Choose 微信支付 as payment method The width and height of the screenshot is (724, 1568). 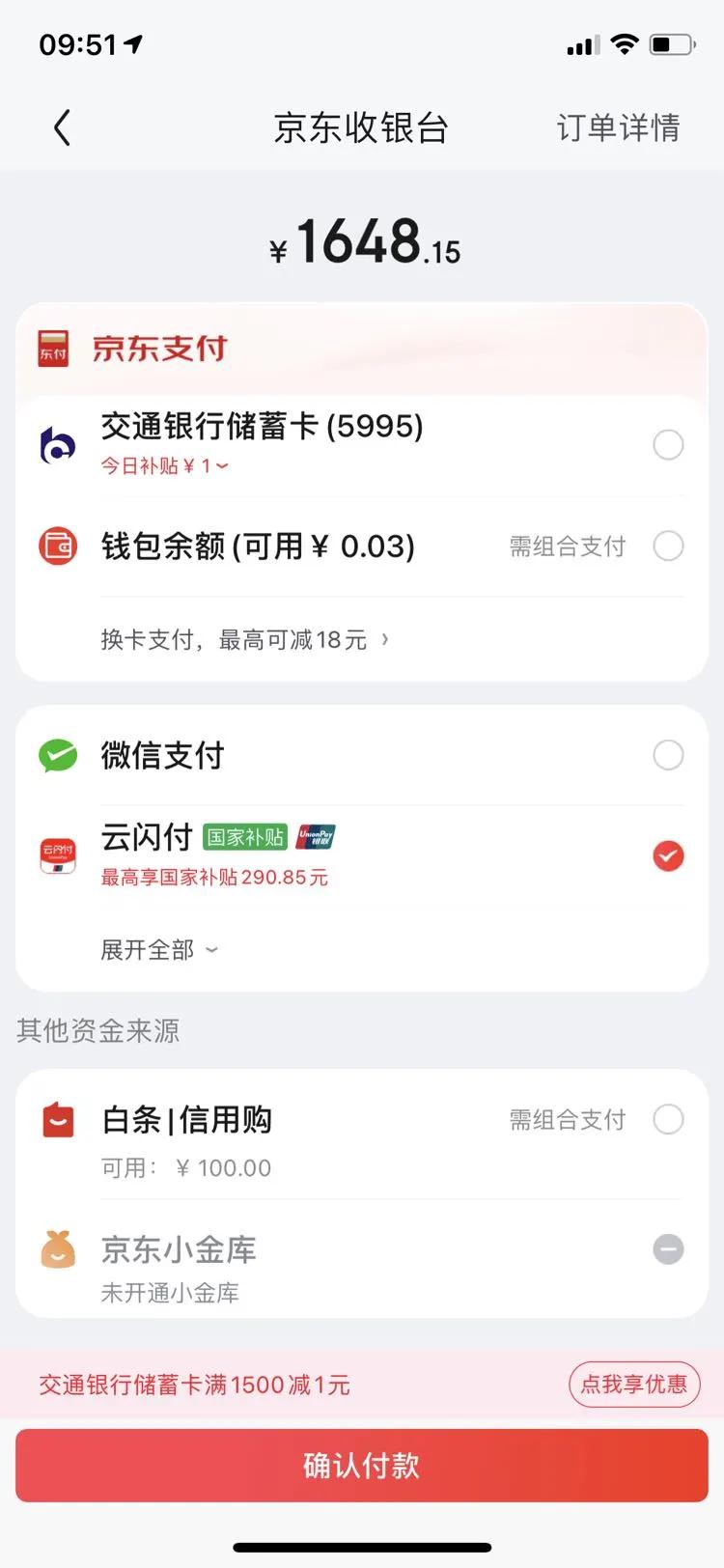pos(668,755)
